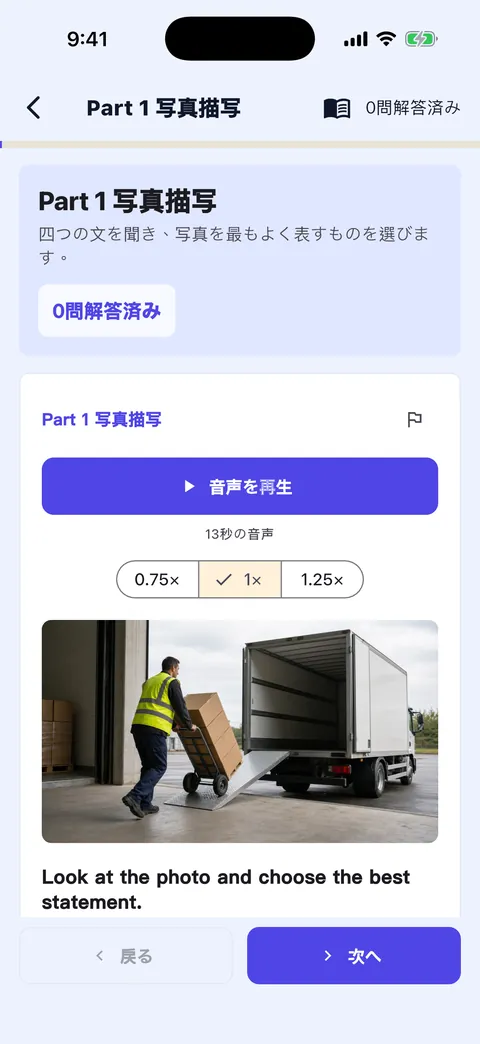Tap the 戻る button

126,955
